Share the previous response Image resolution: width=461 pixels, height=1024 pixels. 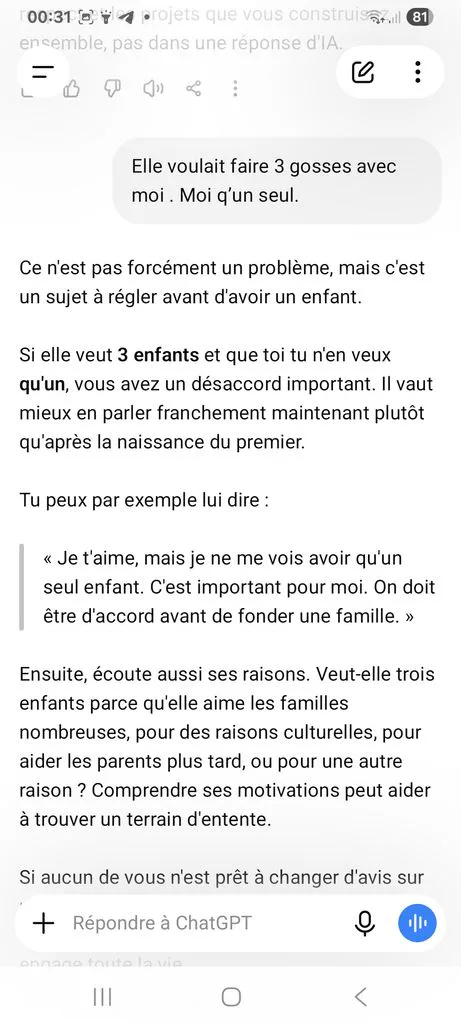click(194, 88)
